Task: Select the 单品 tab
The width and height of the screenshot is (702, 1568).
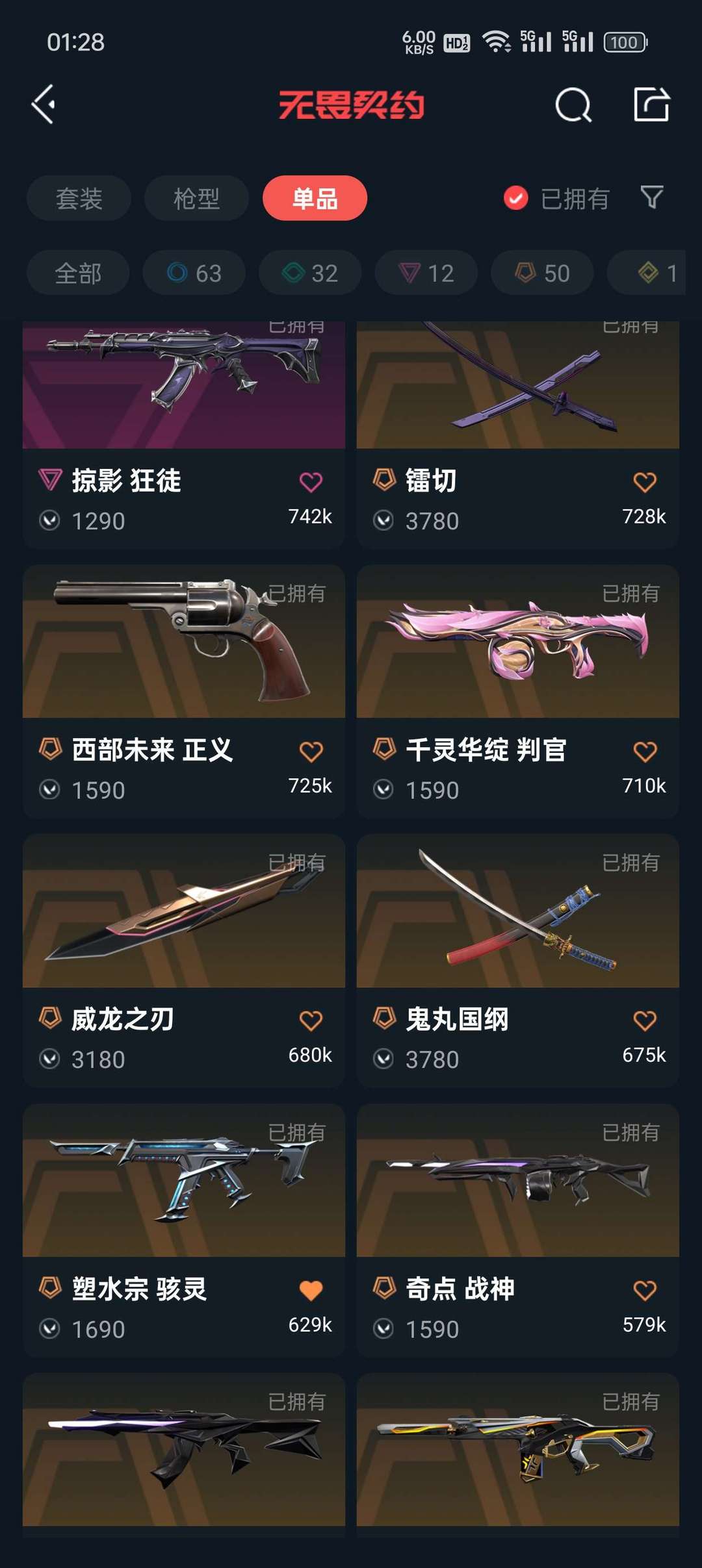Action: 315,198
